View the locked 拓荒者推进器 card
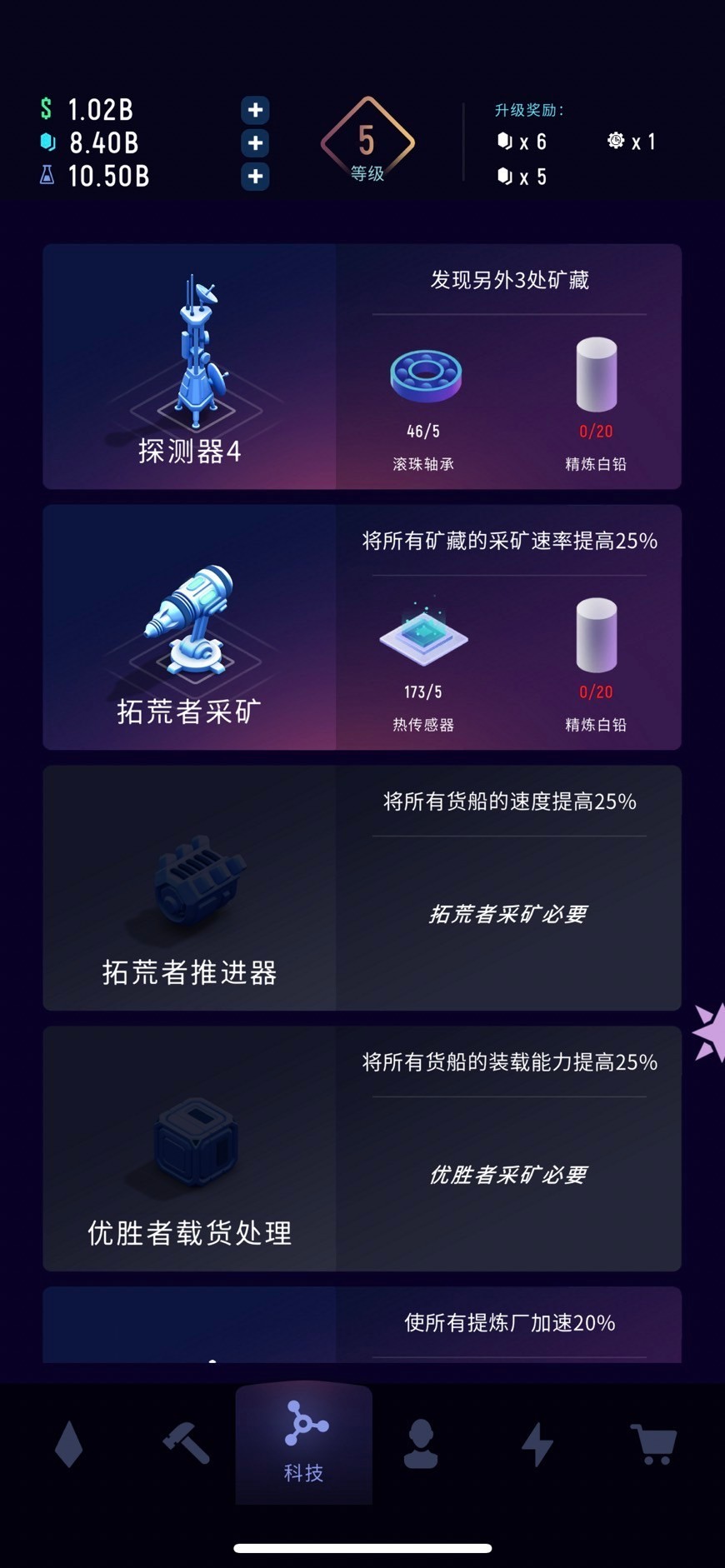725x1568 pixels. click(362, 888)
